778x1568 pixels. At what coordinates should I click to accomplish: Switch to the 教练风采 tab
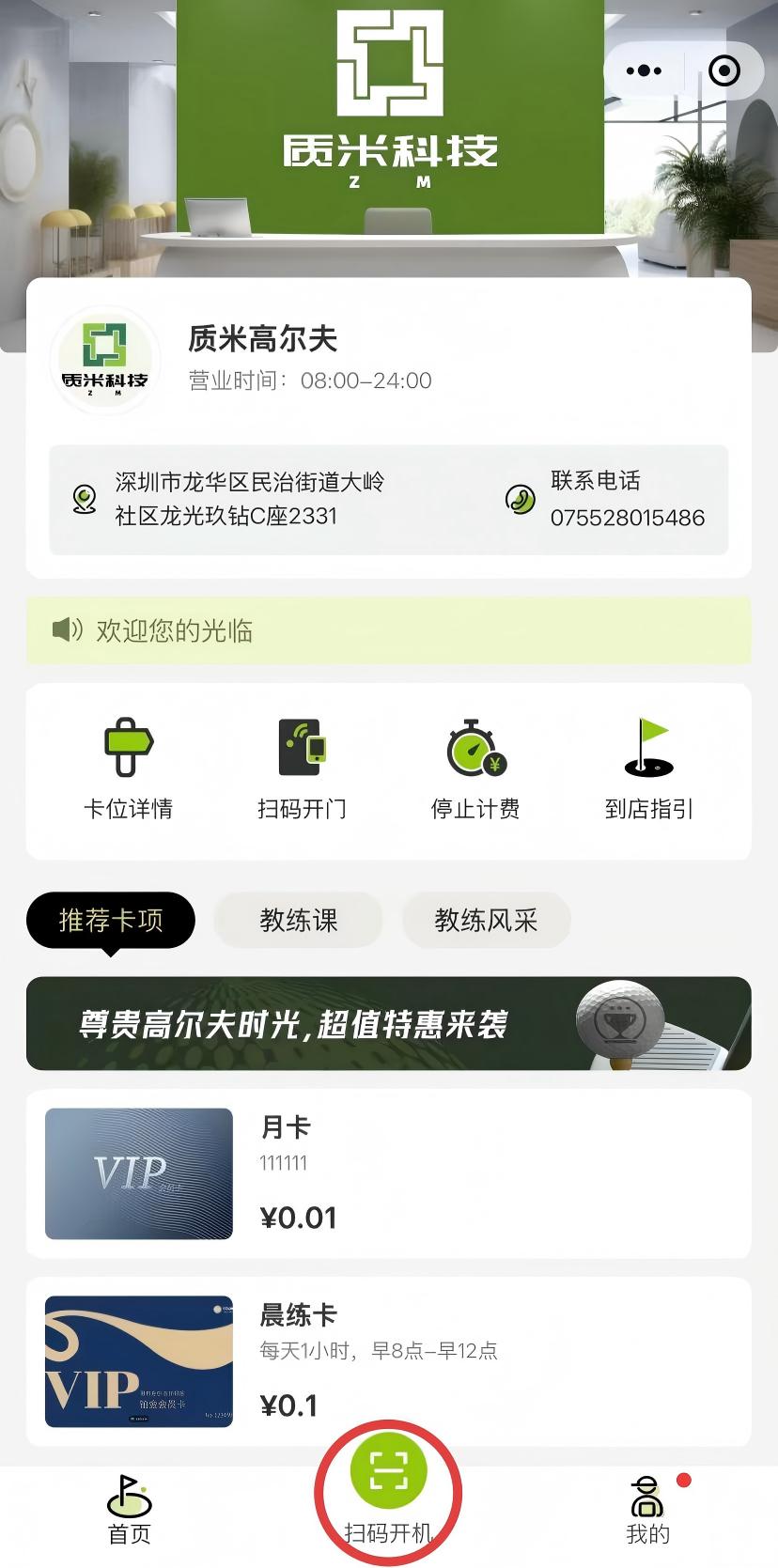tap(486, 921)
